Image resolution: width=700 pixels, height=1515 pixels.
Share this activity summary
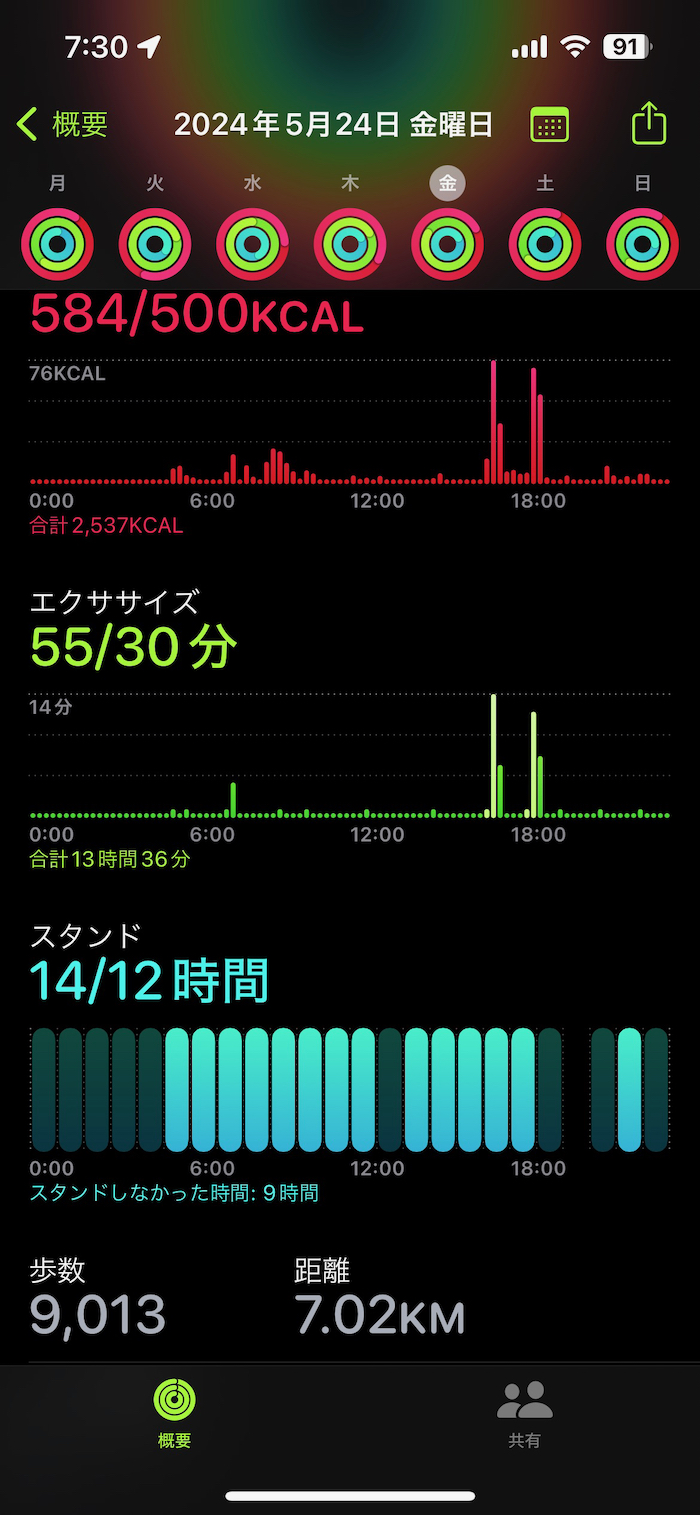click(649, 124)
